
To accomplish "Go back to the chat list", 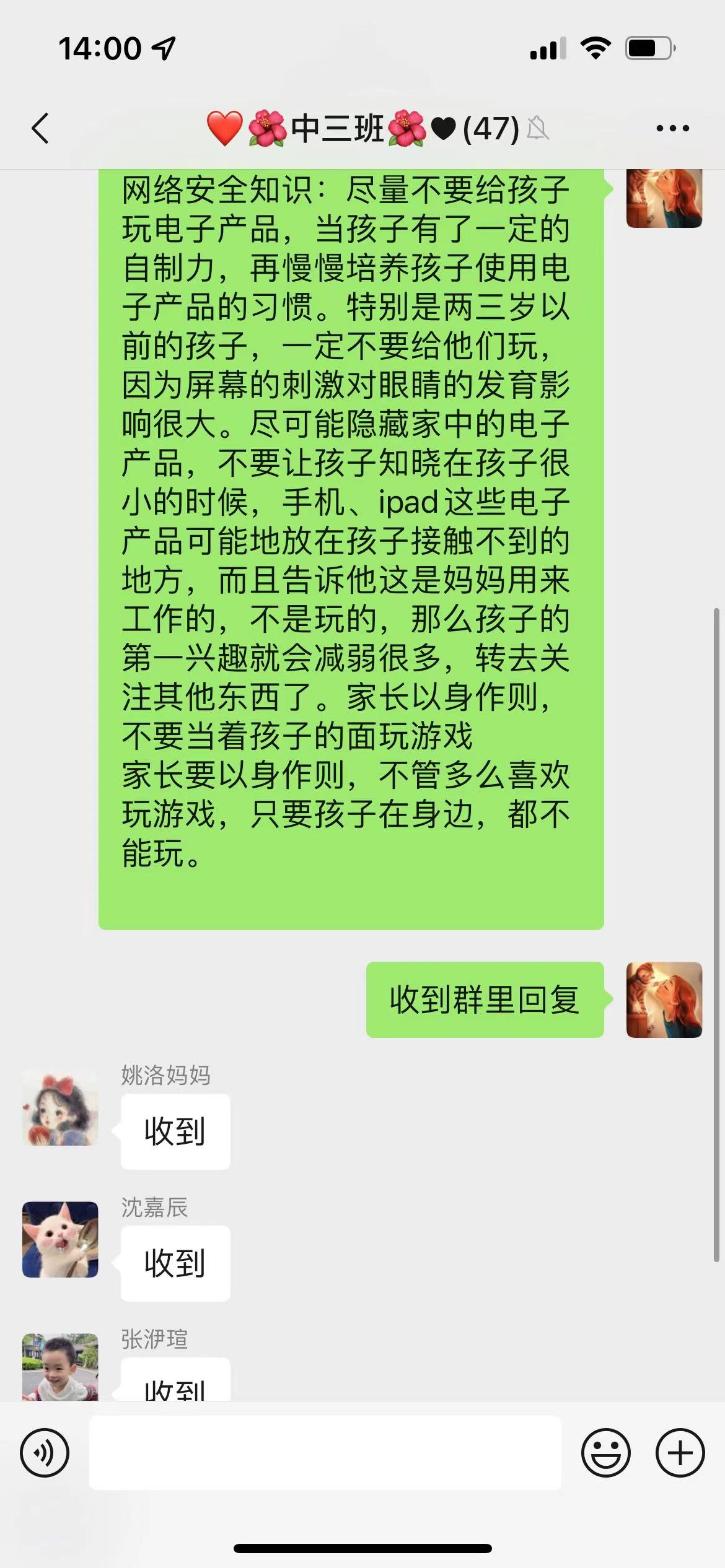I will click(40, 129).
